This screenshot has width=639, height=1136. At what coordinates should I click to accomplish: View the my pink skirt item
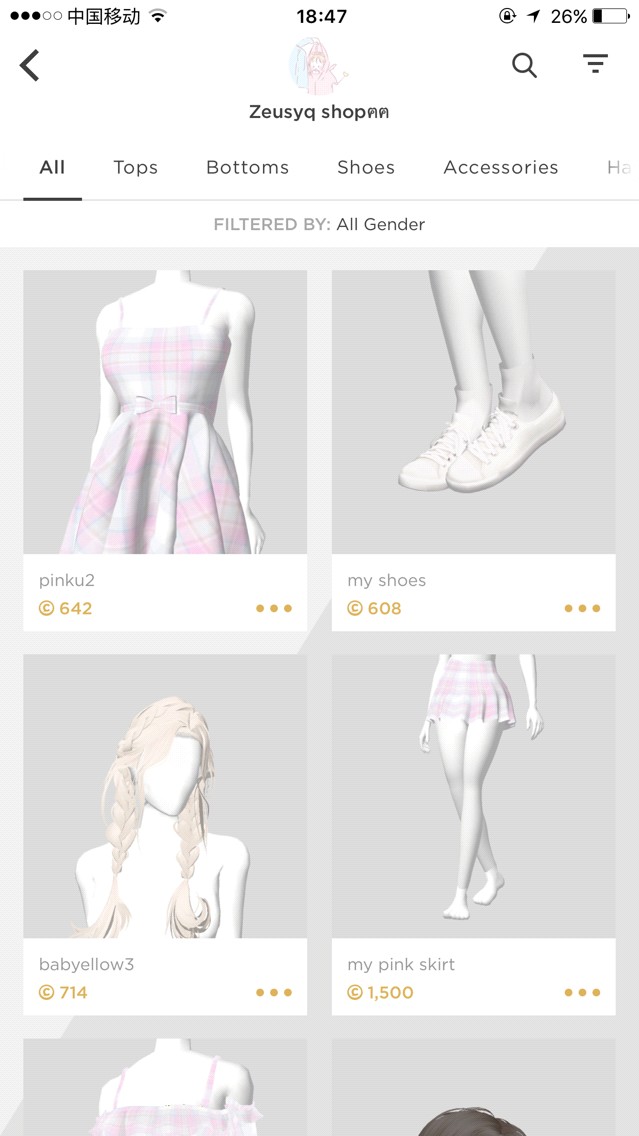point(473,796)
